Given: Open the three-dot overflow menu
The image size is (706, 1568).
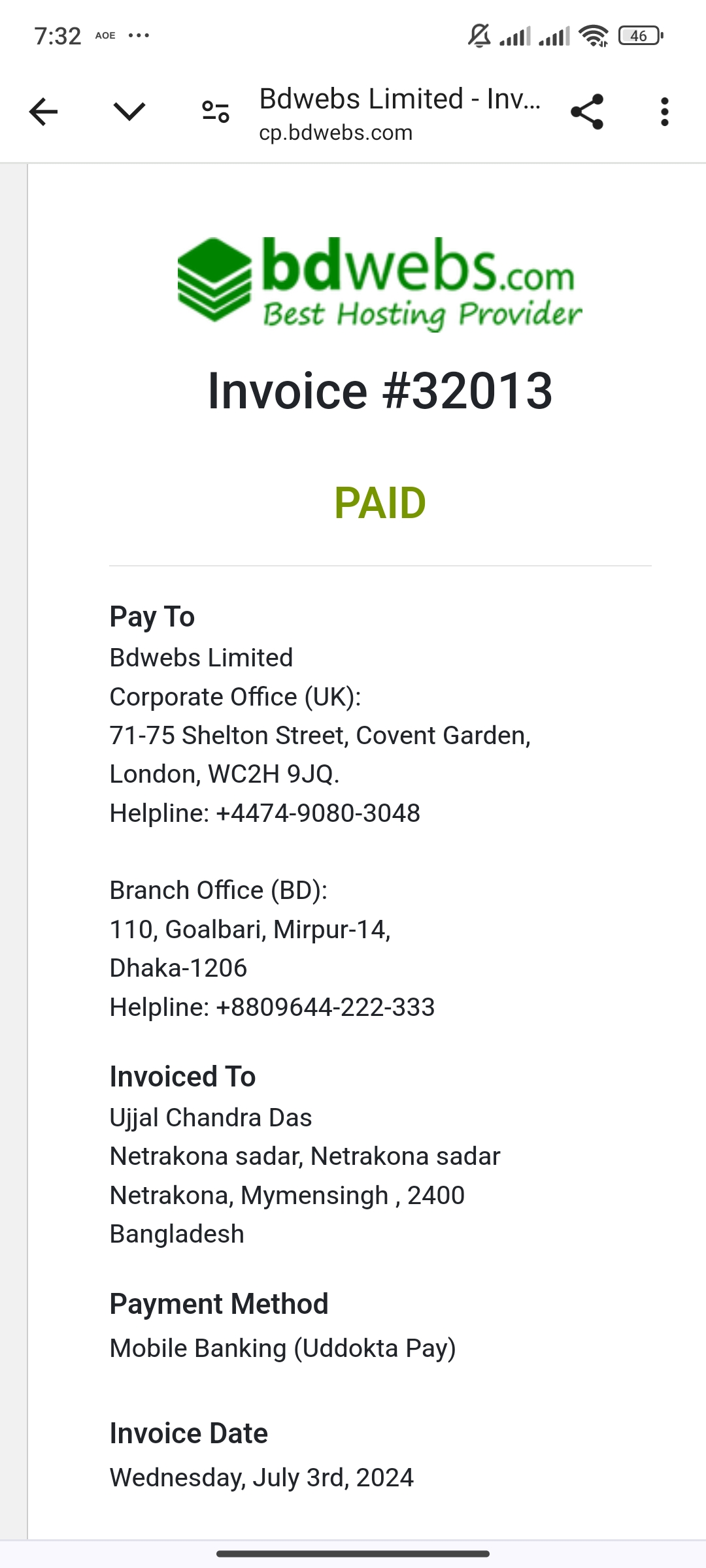Looking at the screenshot, I should (664, 112).
